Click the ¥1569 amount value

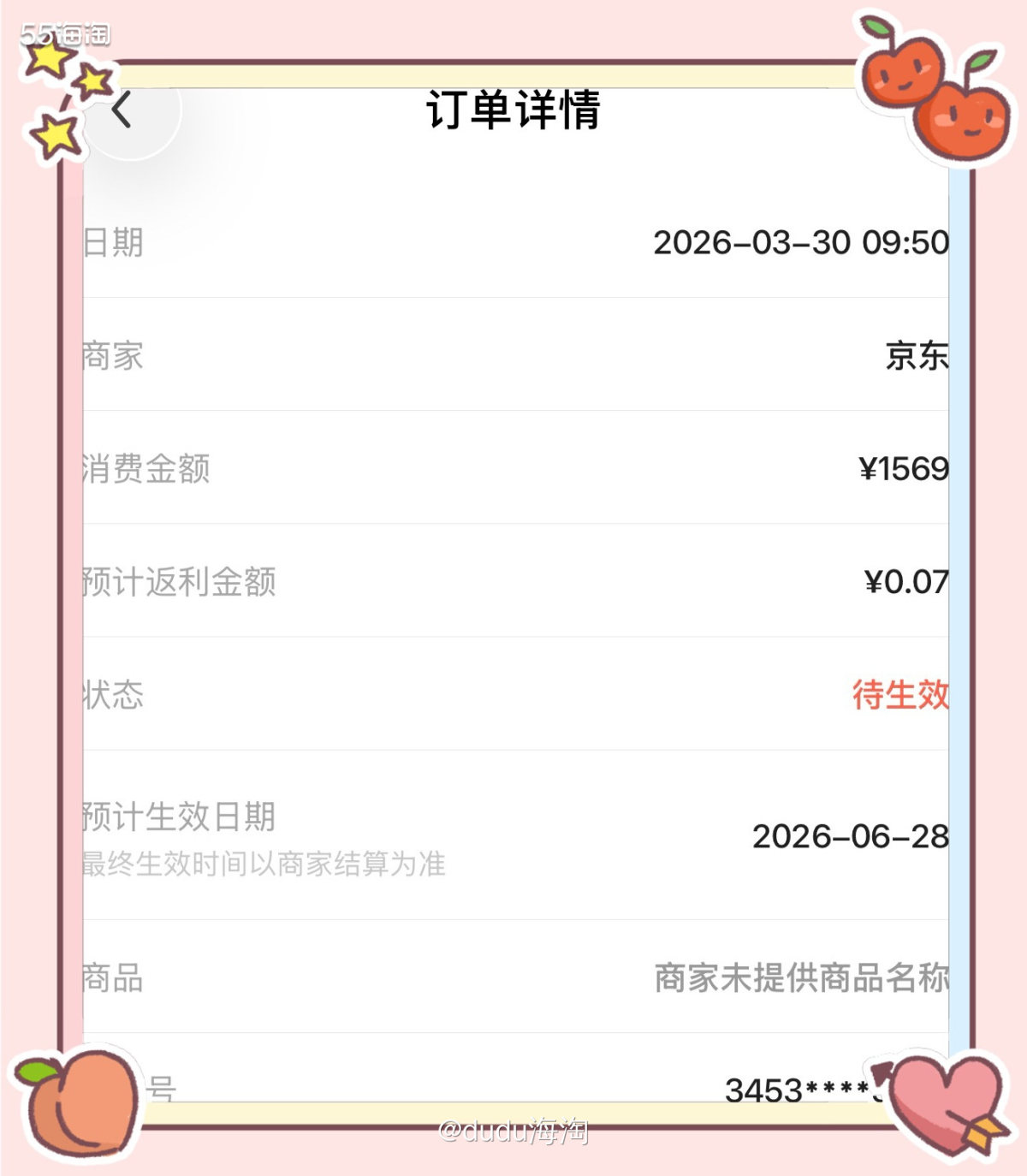coord(903,469)
